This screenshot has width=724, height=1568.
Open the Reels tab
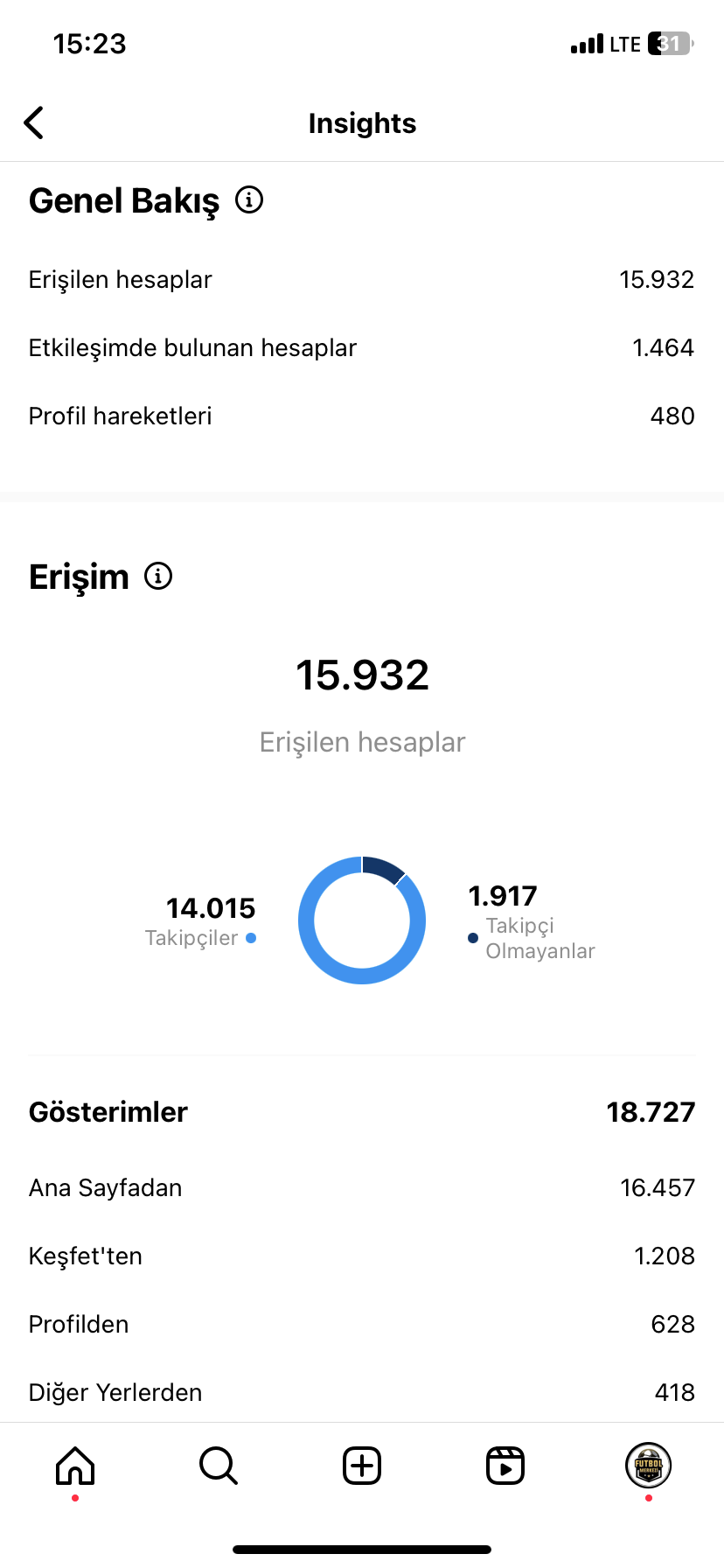tap(505, 1466)
